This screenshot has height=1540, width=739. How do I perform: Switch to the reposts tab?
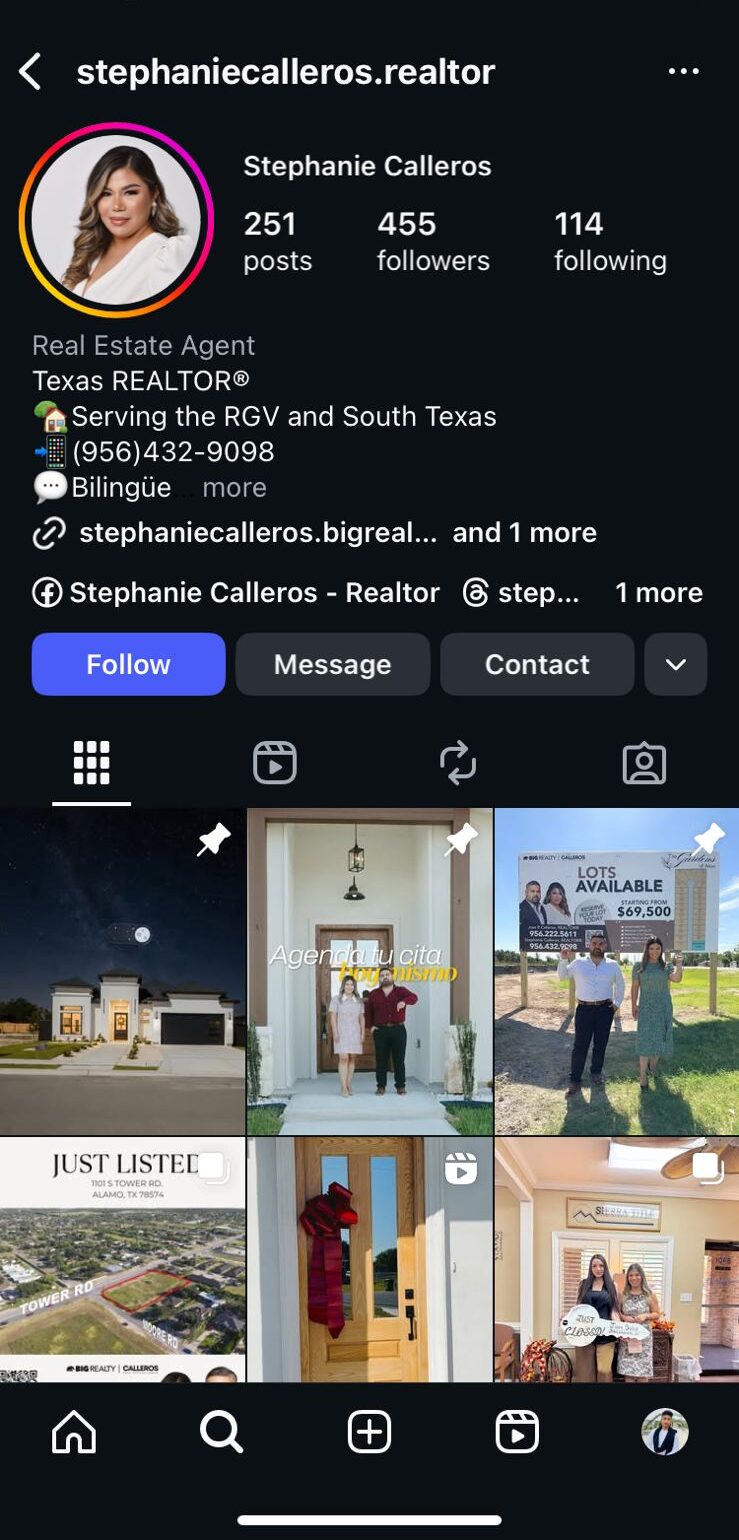point(458,763)
